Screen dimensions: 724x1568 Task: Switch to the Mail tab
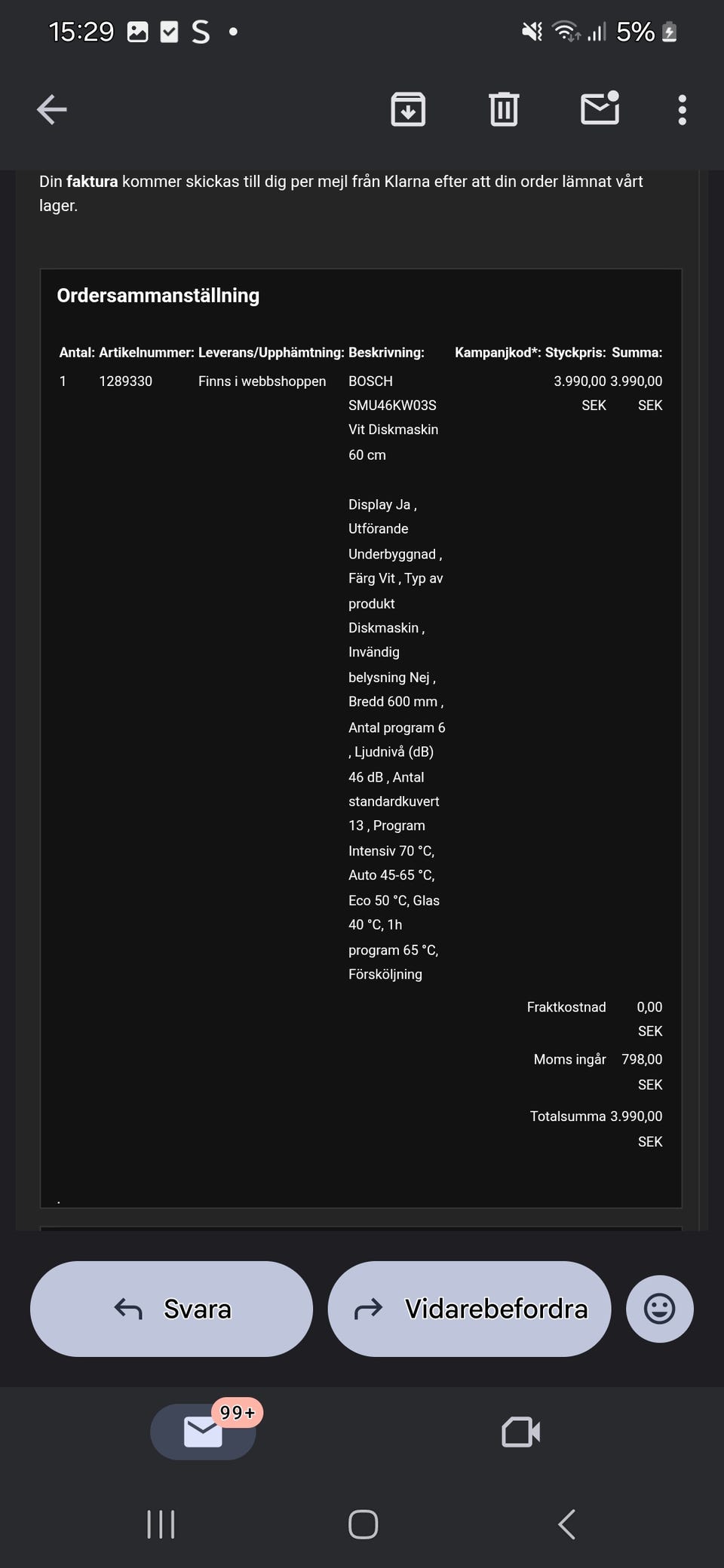tap(203, 1432)
